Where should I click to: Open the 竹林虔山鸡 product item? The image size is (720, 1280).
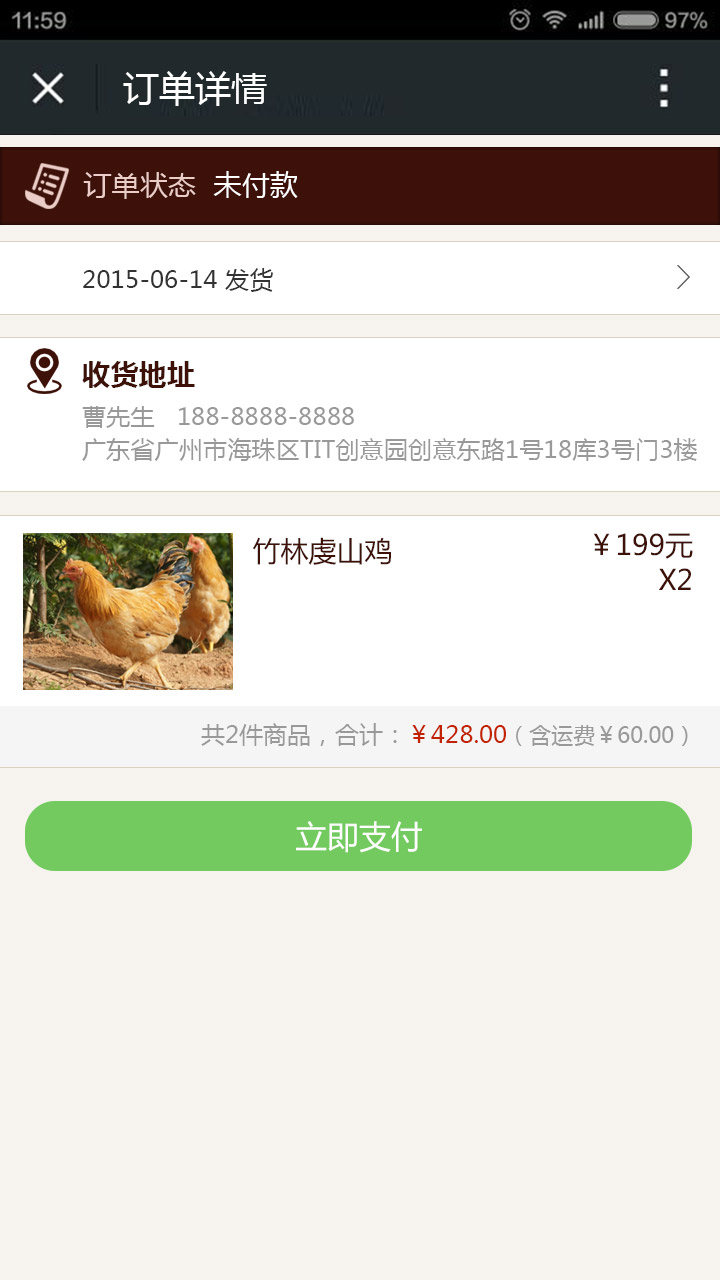[x=360, y=611]
